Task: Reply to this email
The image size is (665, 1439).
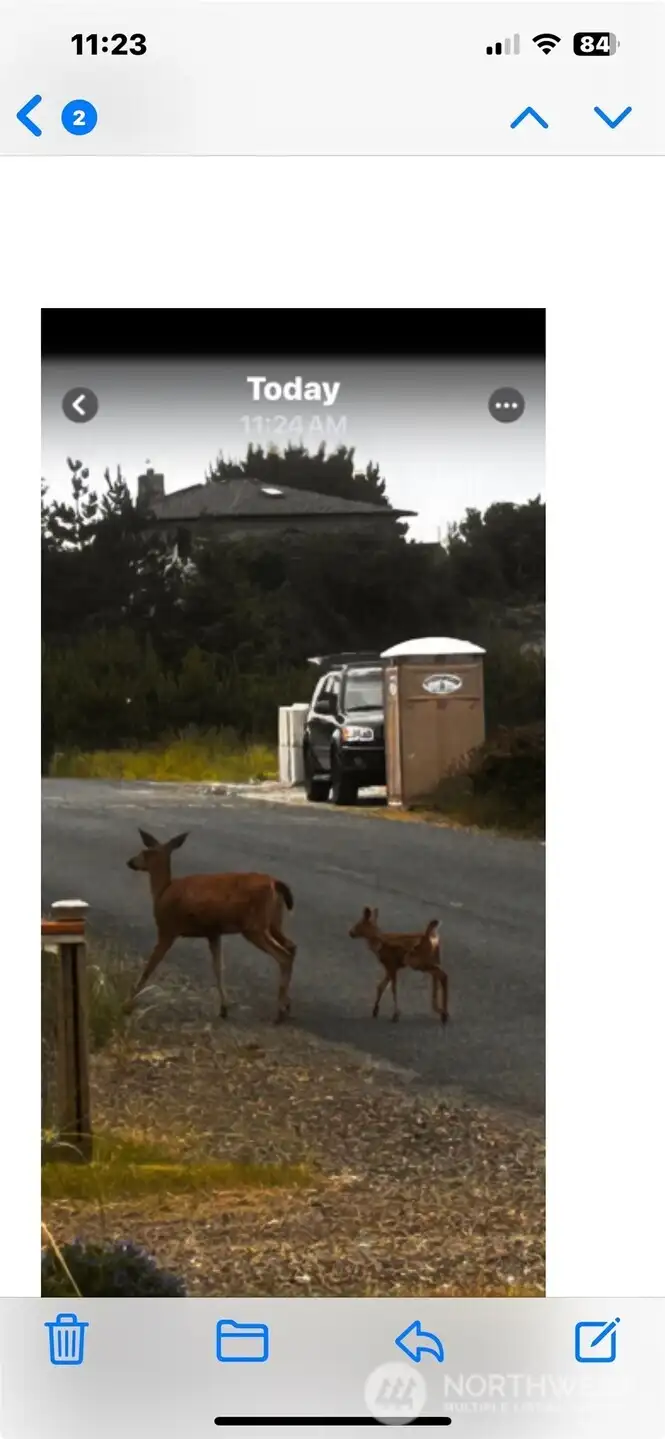Action: tap(419, 1340)
